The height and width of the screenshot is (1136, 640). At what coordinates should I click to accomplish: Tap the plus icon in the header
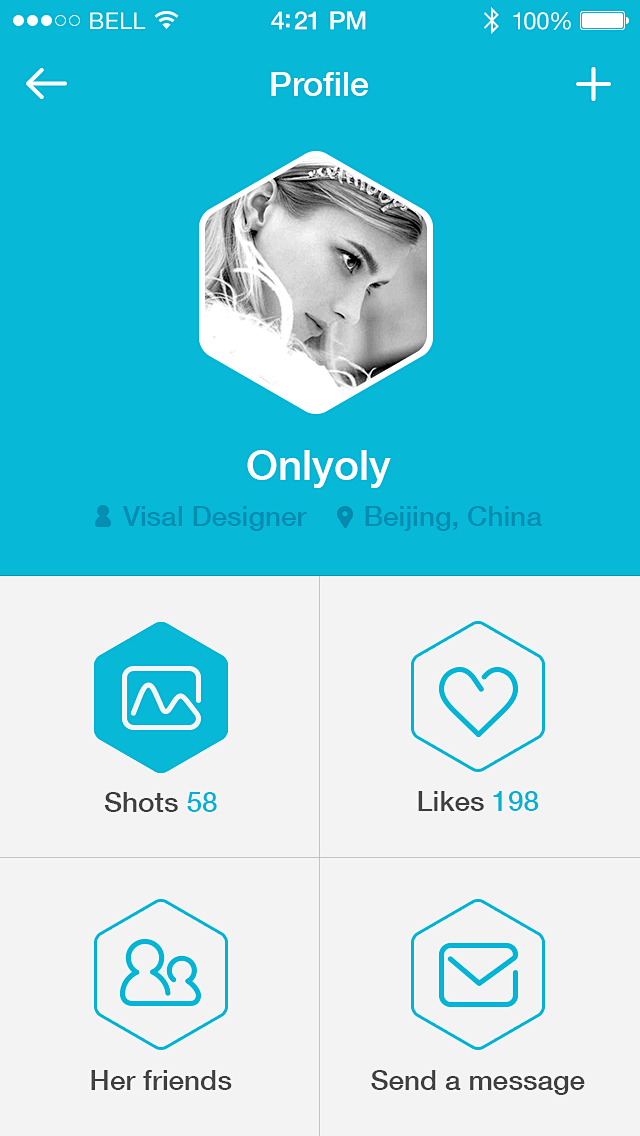pyautogui.click(x=593, y=84)
